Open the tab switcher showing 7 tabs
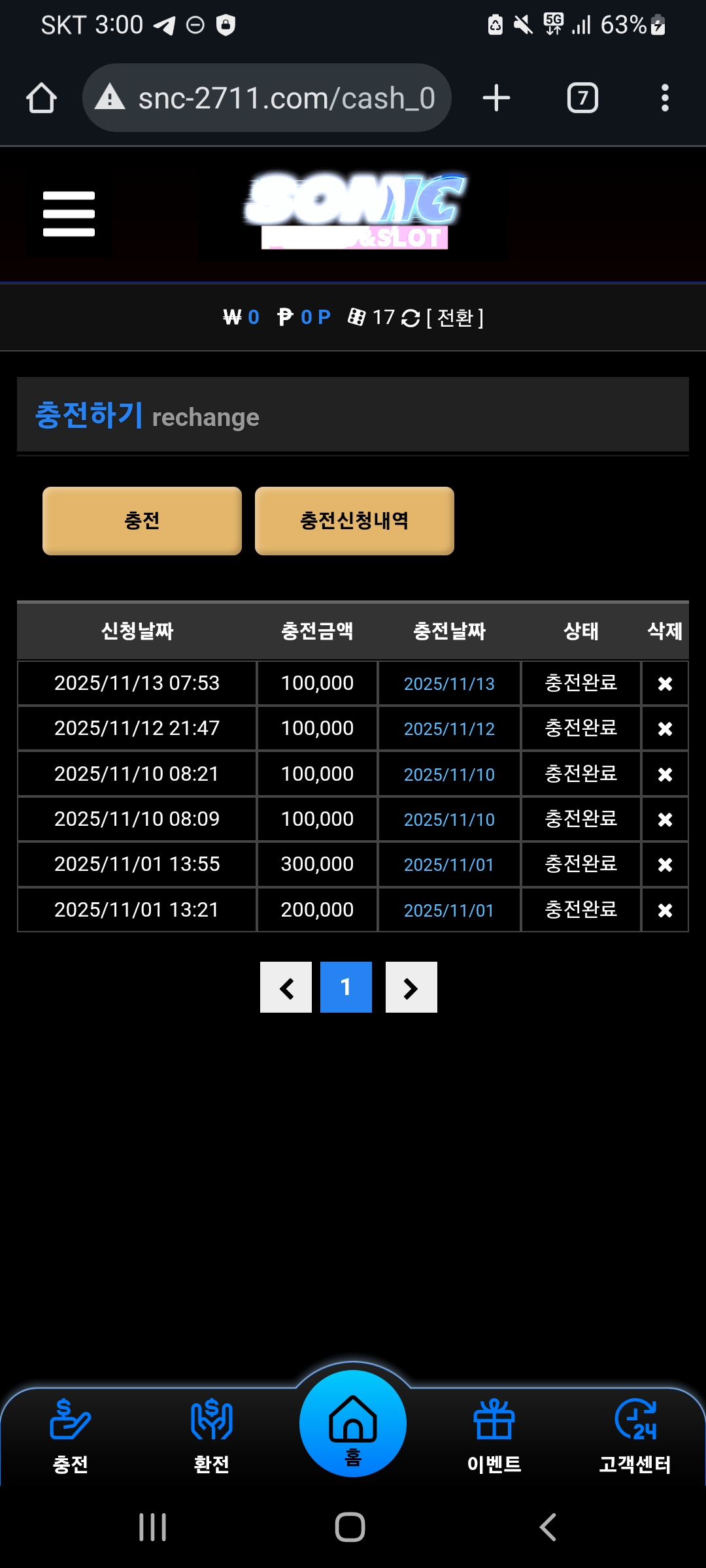 click(x=582, y=98)
